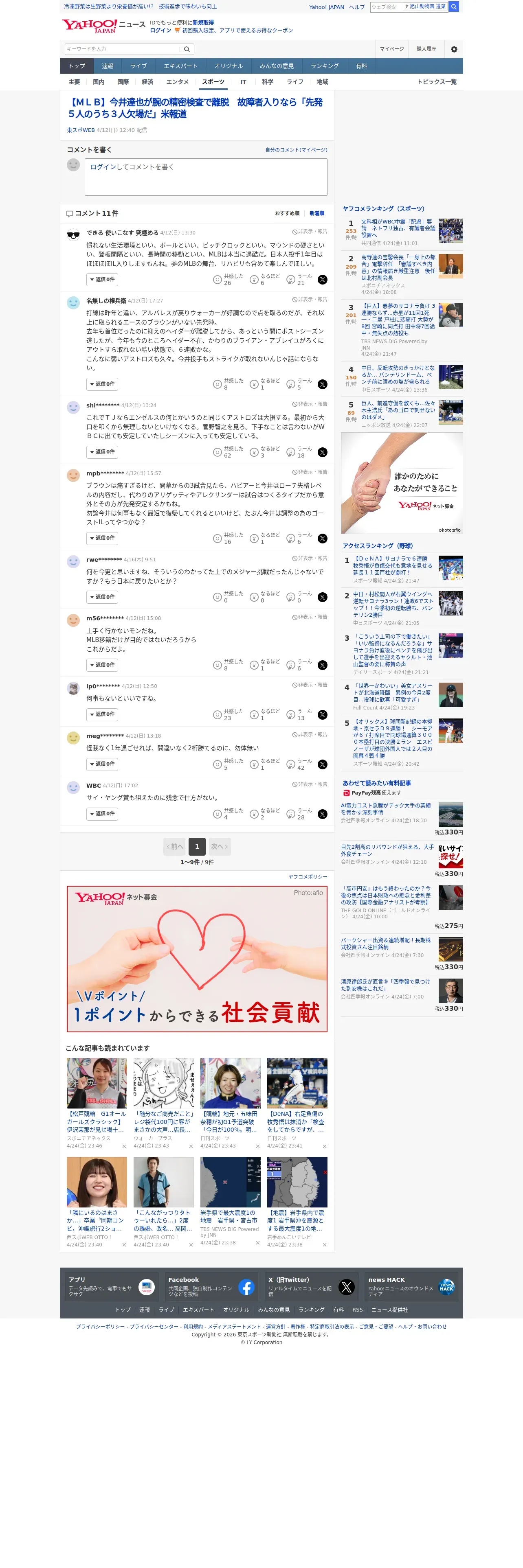Expand replies under できる 使いこなす 究極める's comment

102,279
